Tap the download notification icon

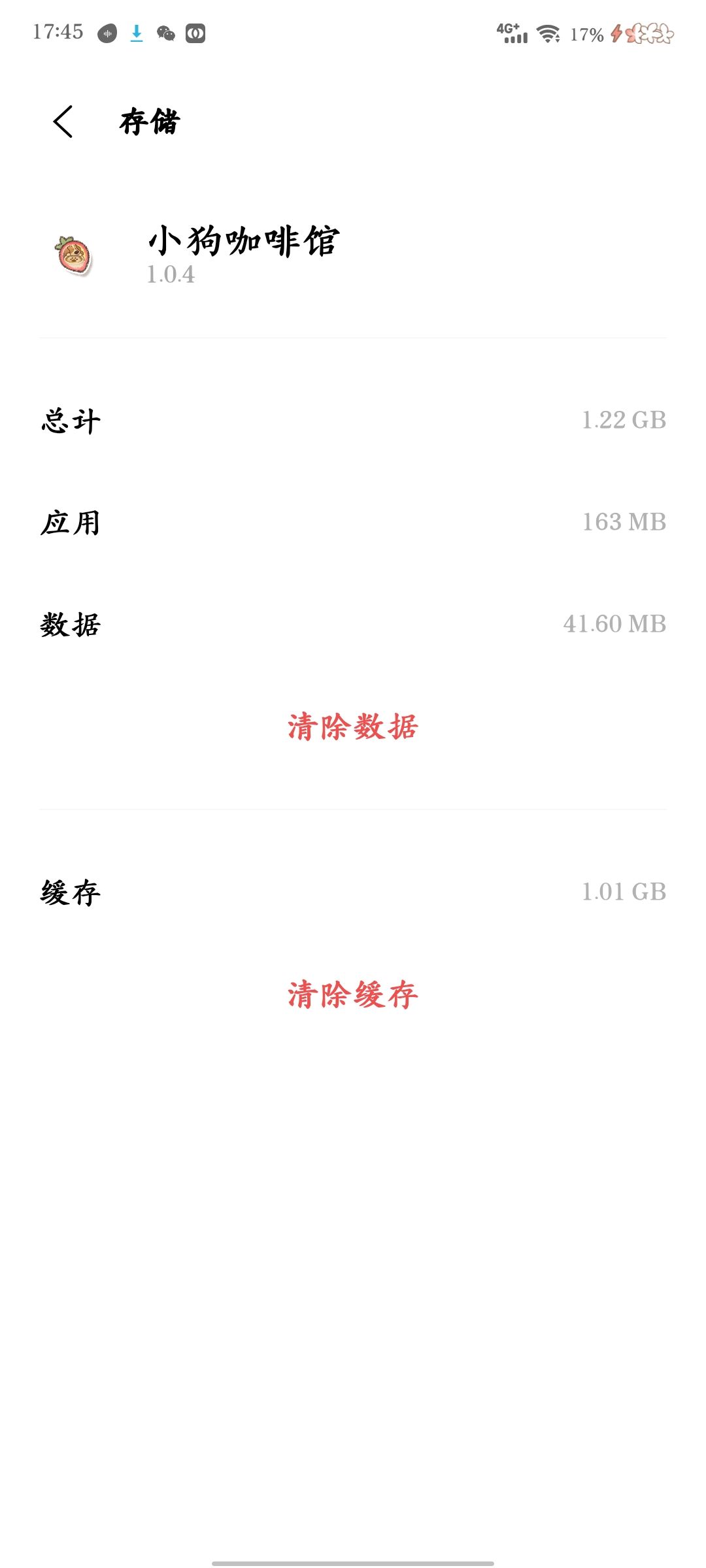pos(137,34)
